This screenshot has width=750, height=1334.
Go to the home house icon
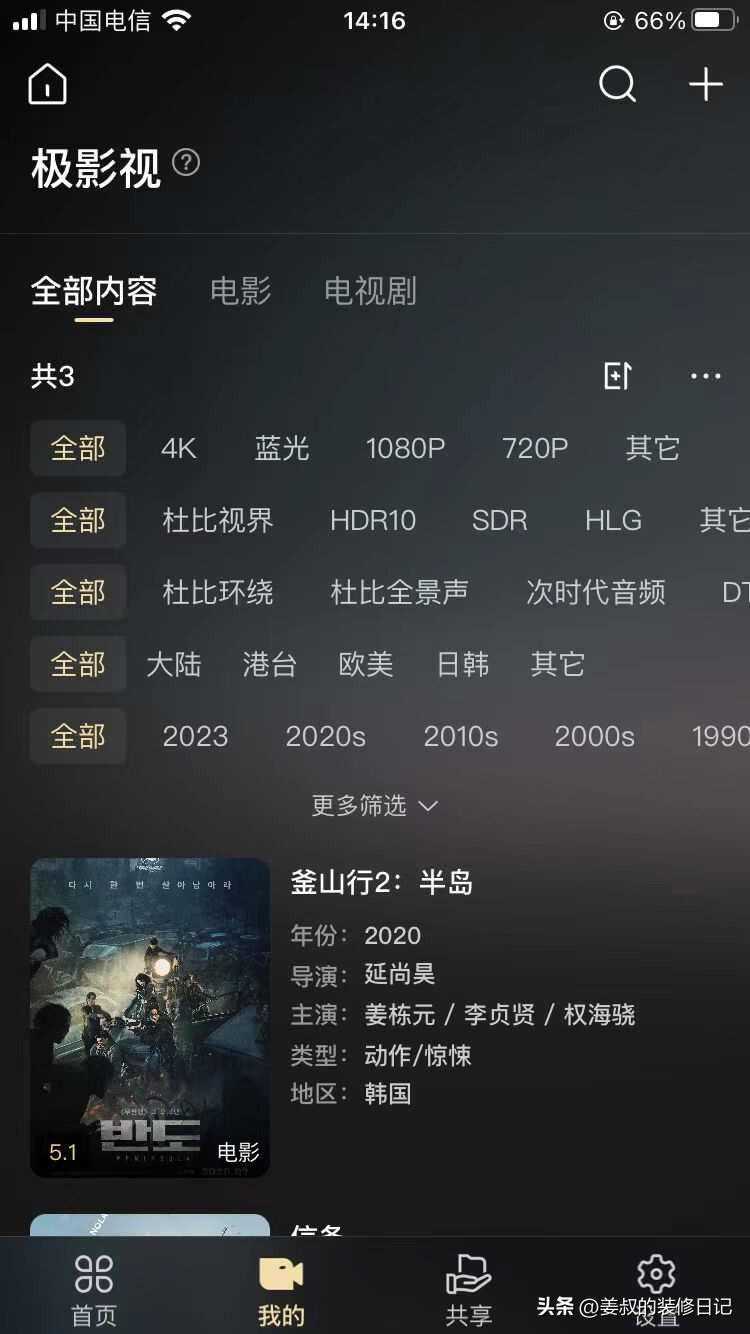click(47, 85)
